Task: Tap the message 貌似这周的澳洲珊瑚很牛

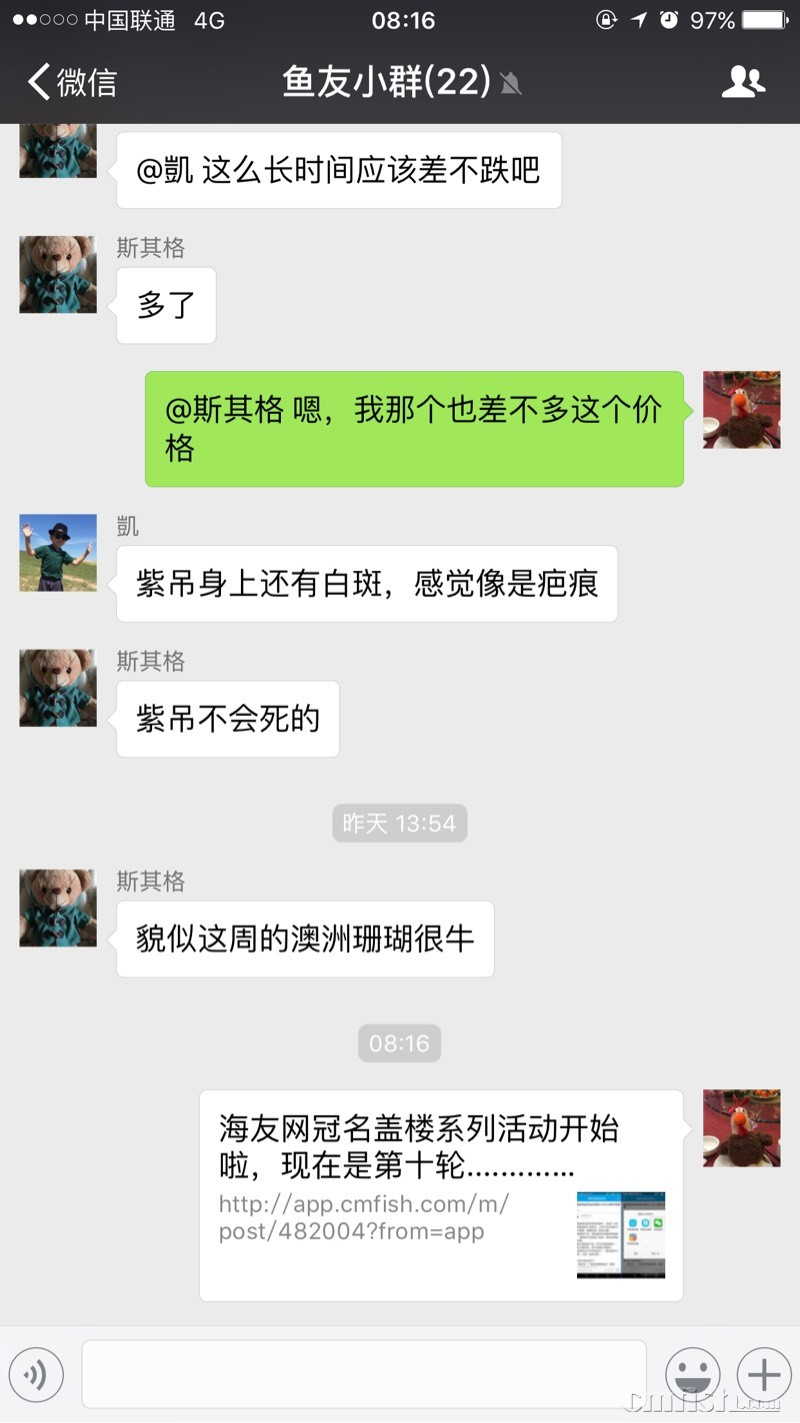Action: (304, 939)
